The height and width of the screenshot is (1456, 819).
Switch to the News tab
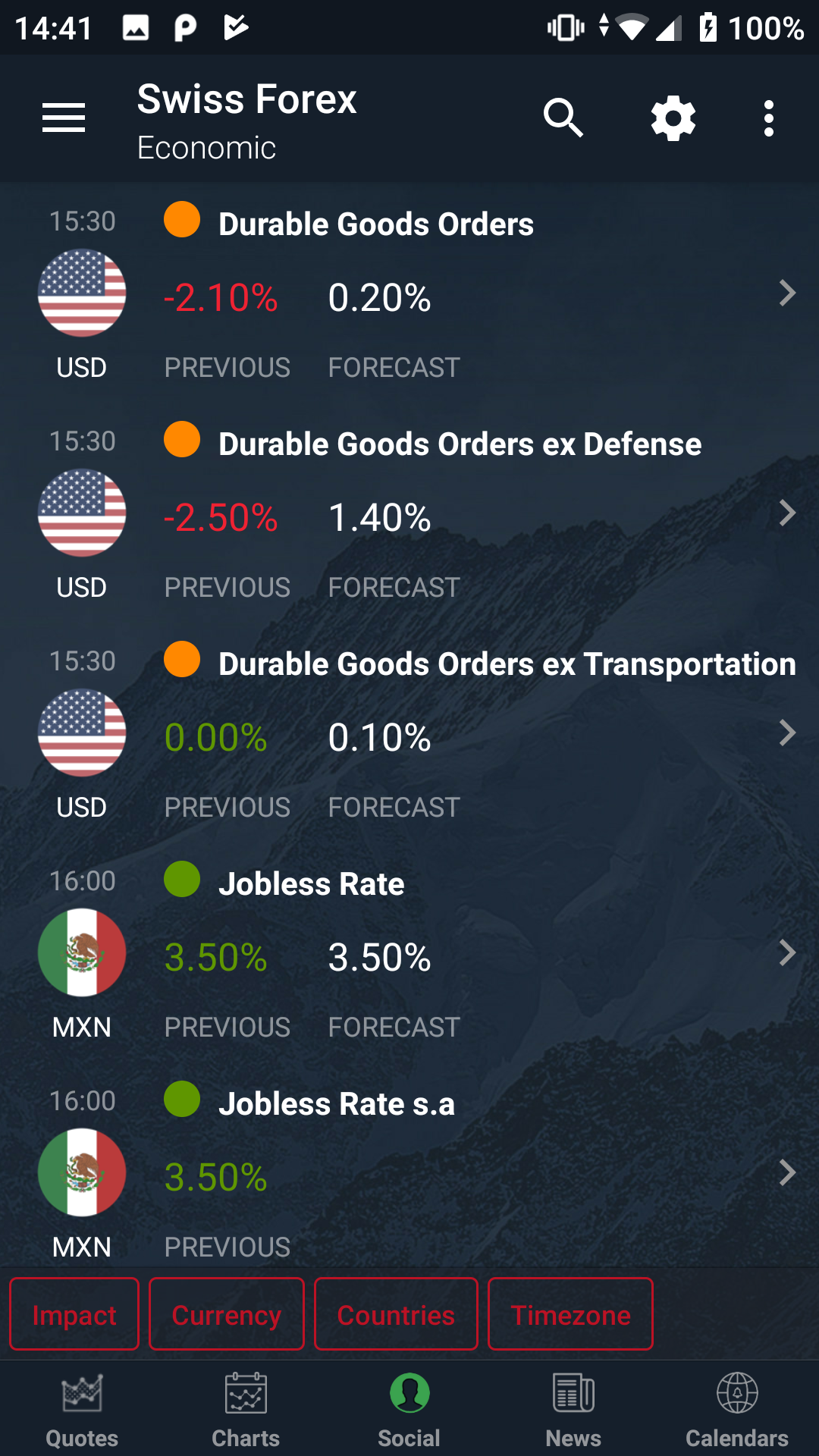click(x=573, y=1409)
